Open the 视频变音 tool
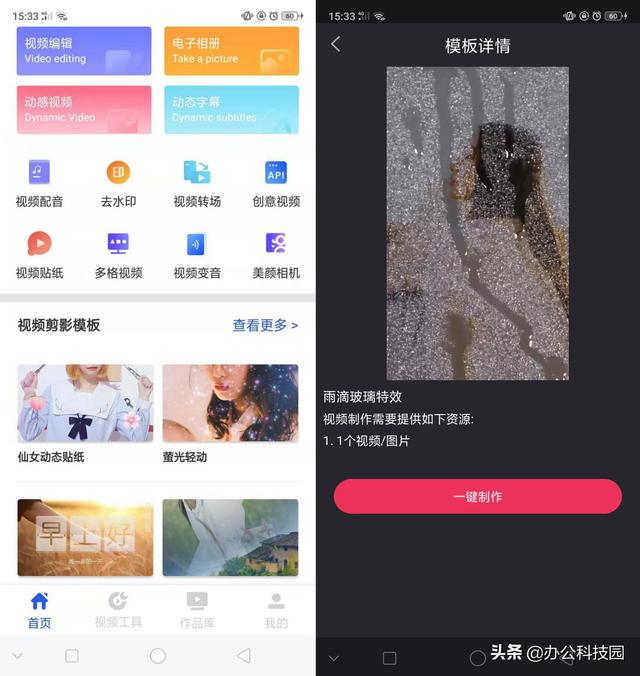Screen dimensions: 640x676 197,254
